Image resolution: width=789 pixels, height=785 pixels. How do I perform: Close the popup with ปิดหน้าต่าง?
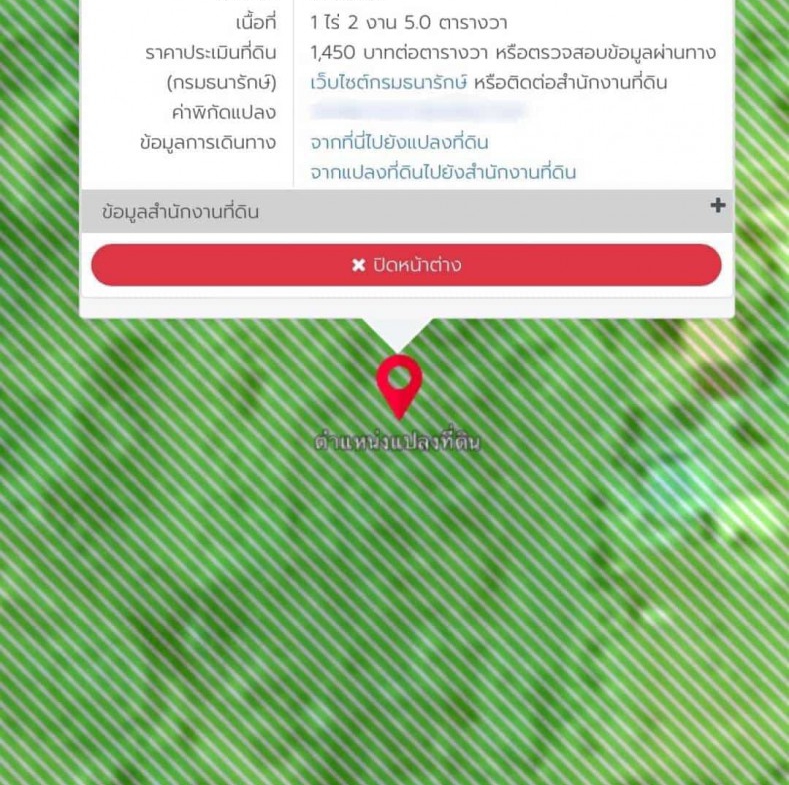coord(406,266)
